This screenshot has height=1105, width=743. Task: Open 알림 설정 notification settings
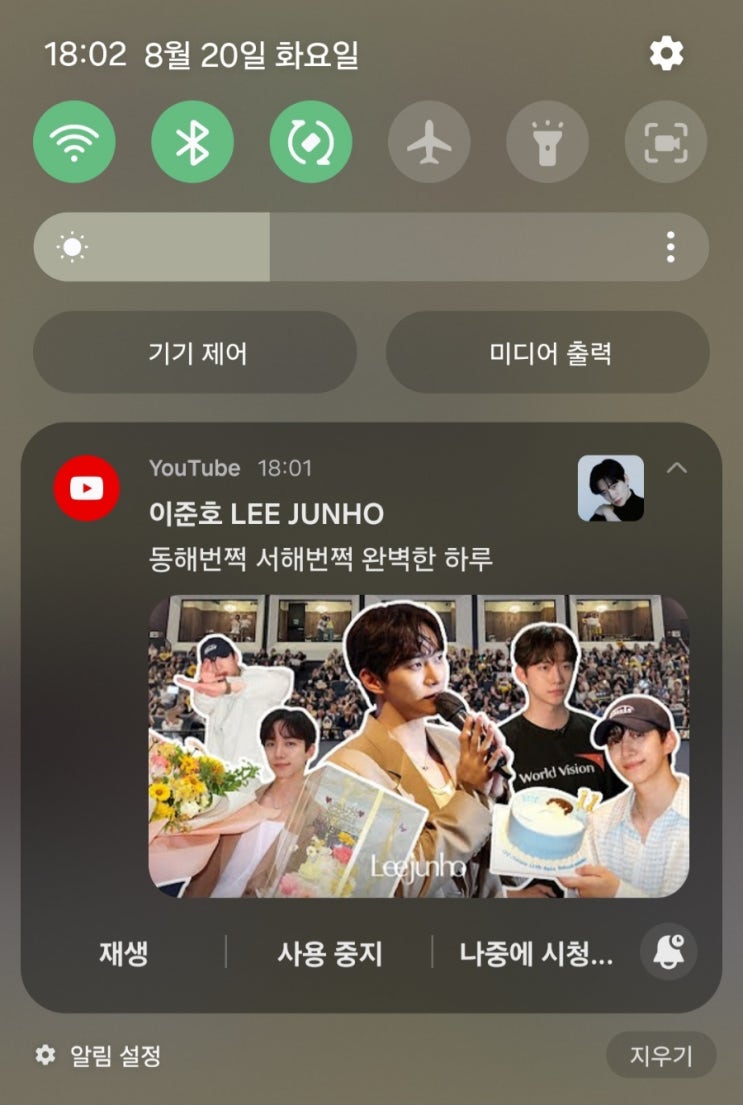click(x=100, y=1055)
